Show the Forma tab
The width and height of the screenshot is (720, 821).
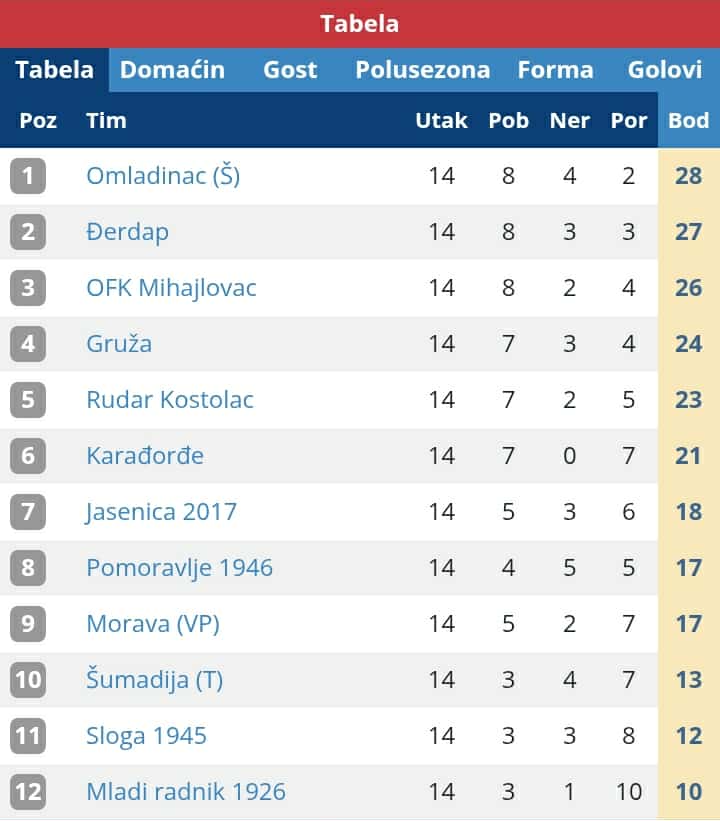point(555,70)
